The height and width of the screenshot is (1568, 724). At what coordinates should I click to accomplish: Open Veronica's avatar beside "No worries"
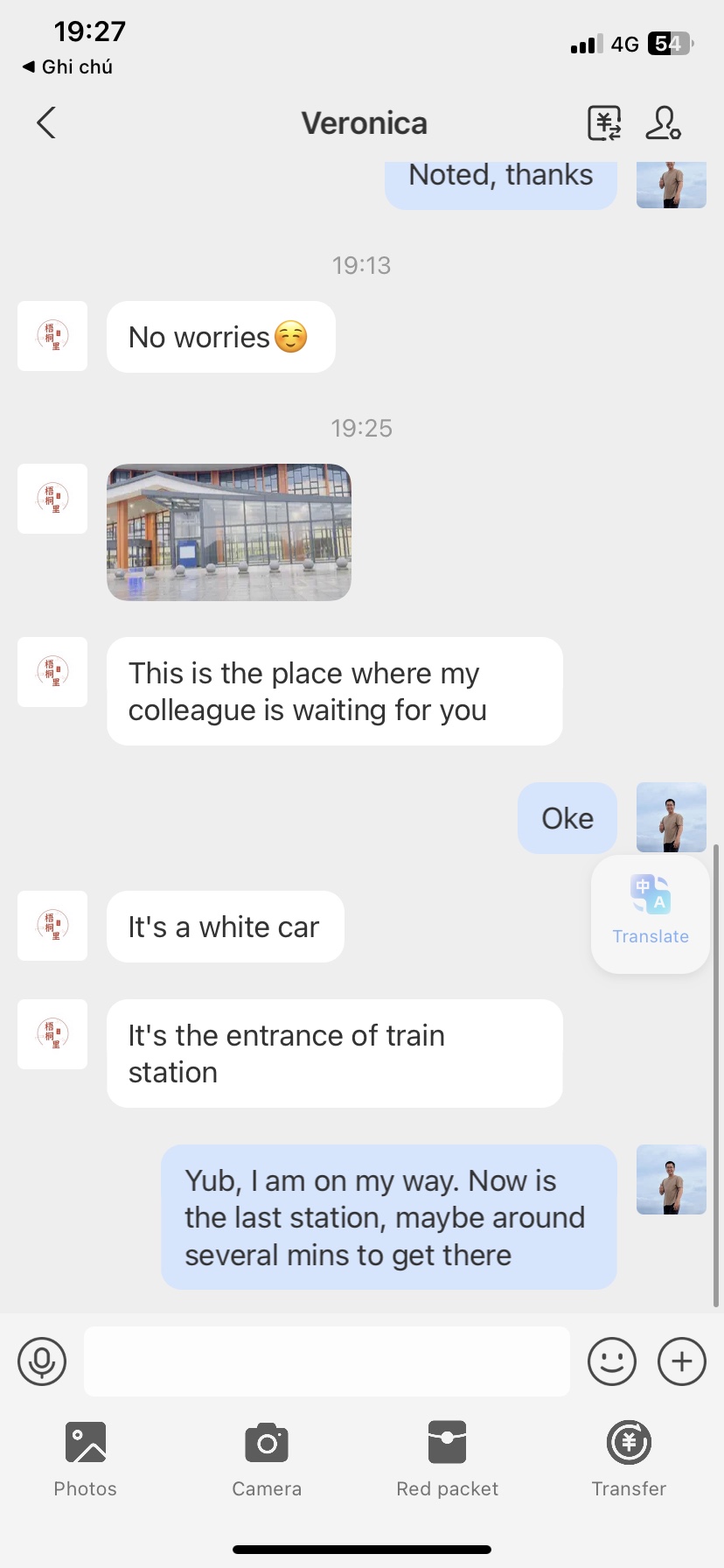(52, 336)
